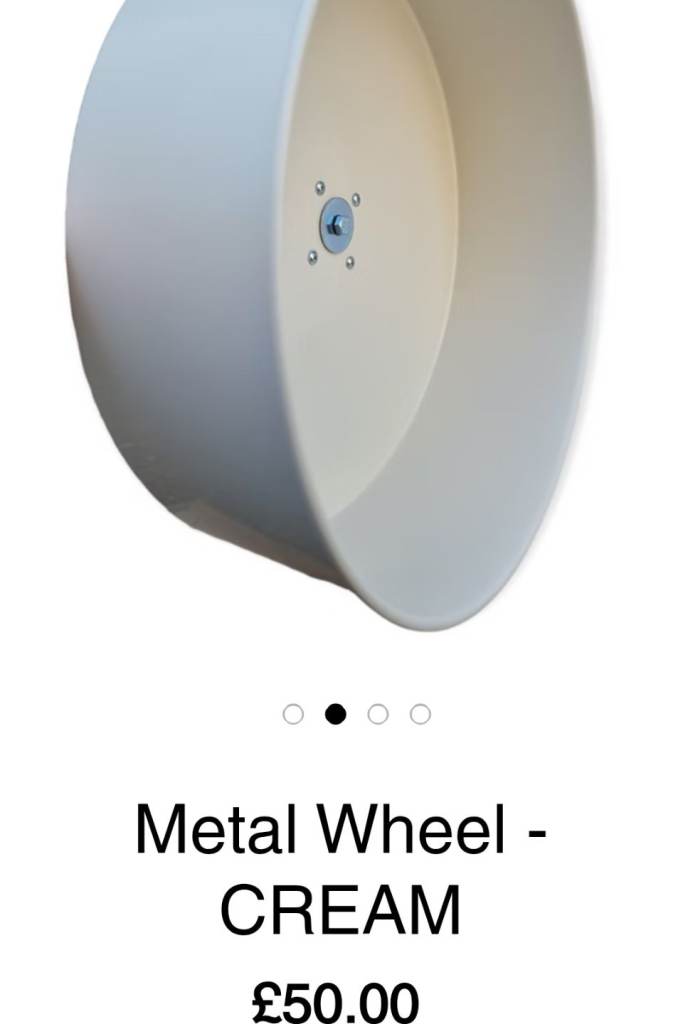Screen dimensions: 683x1024
Task: Go to the fourth carousel image dot
Action: [x=421, y=714]
